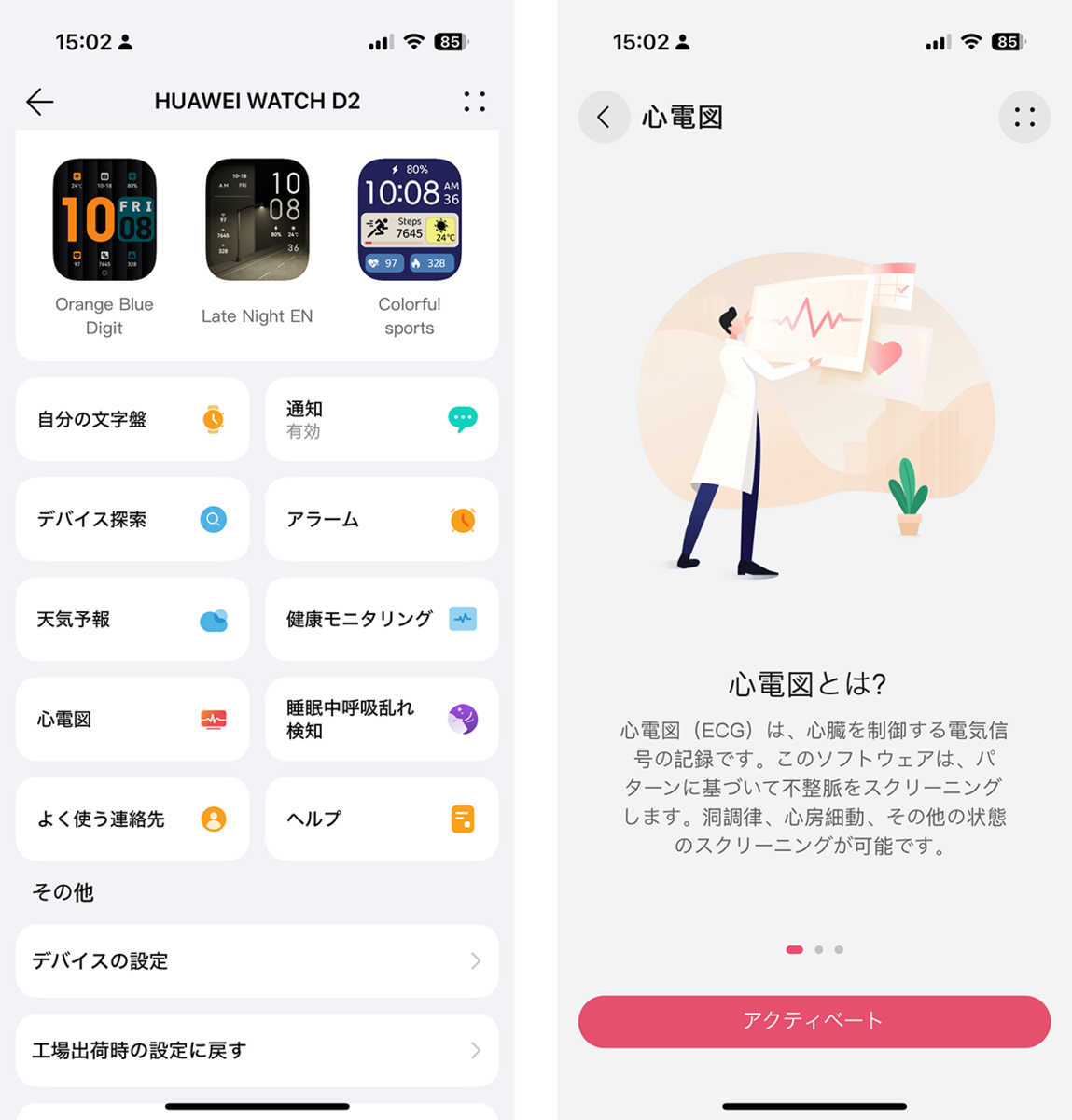Open デバイス探索 to find the device

132,520
